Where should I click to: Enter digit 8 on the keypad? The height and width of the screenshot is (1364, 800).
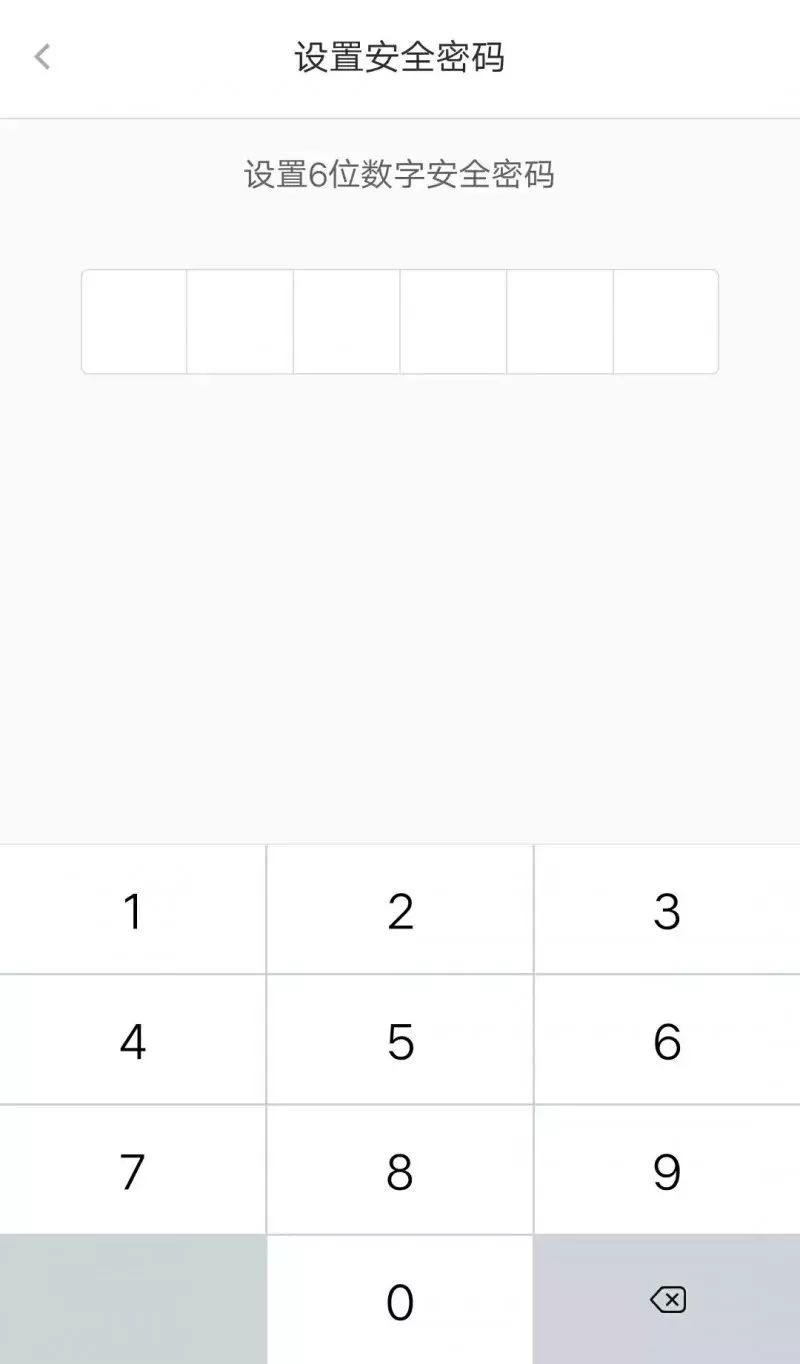[x=400, y=1170]
